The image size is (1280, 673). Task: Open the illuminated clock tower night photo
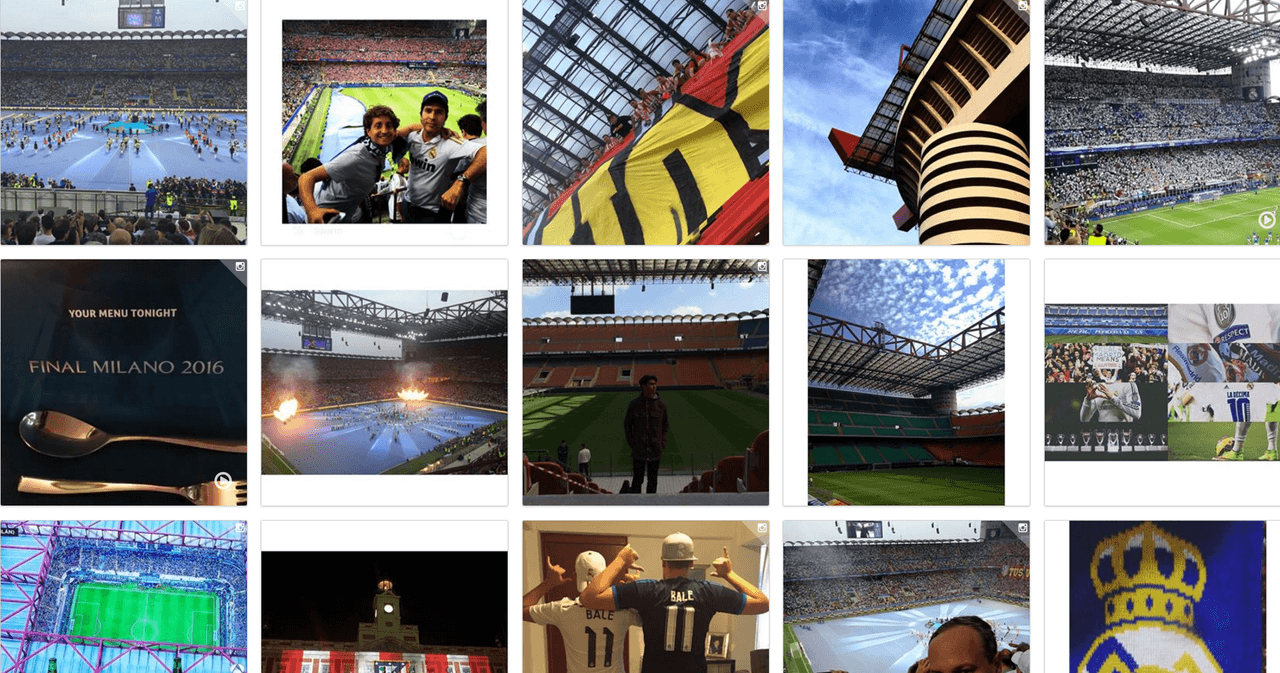point(384,610)
